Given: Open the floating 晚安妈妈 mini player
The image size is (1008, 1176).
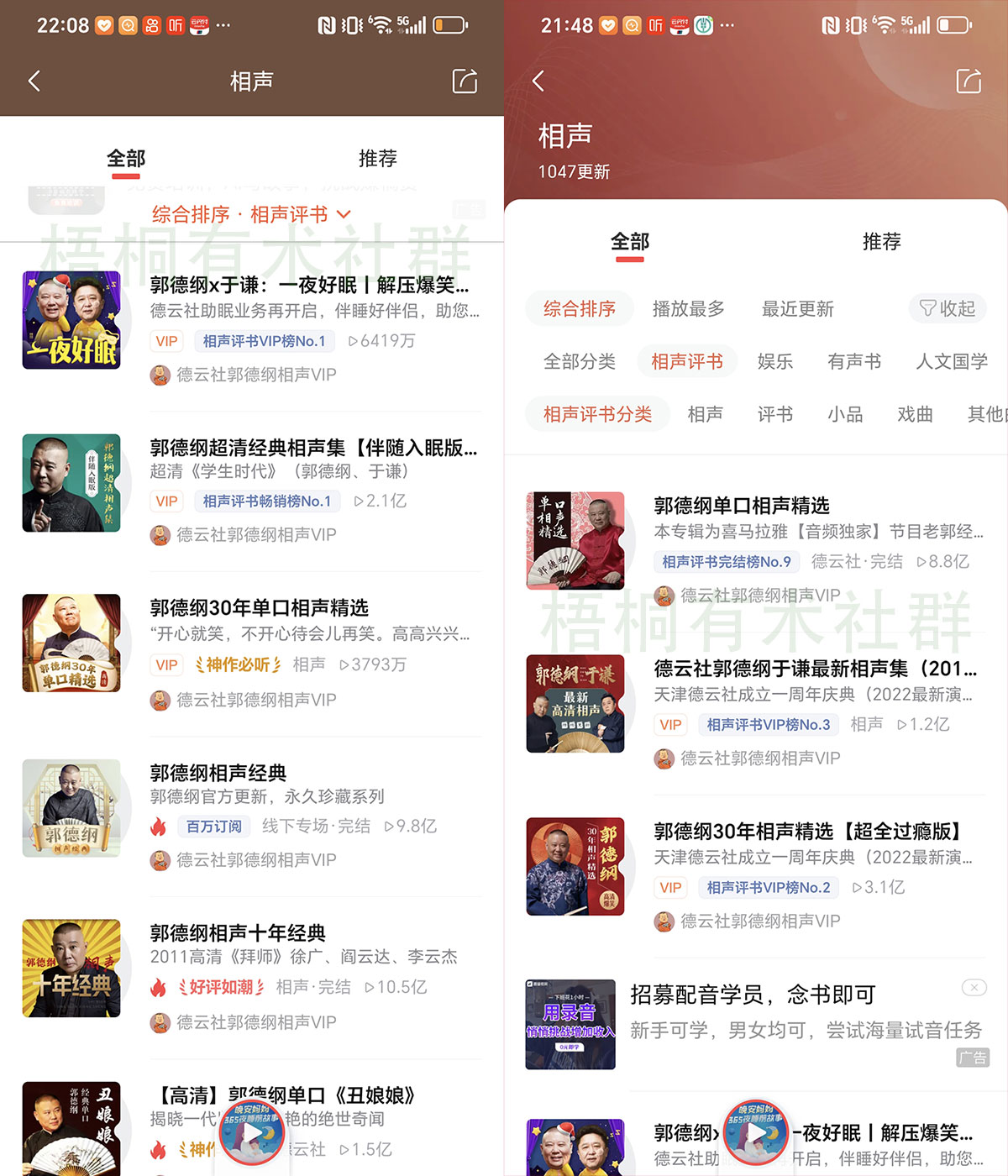Looking at the screenshot, I should (x=251, y=1132).
